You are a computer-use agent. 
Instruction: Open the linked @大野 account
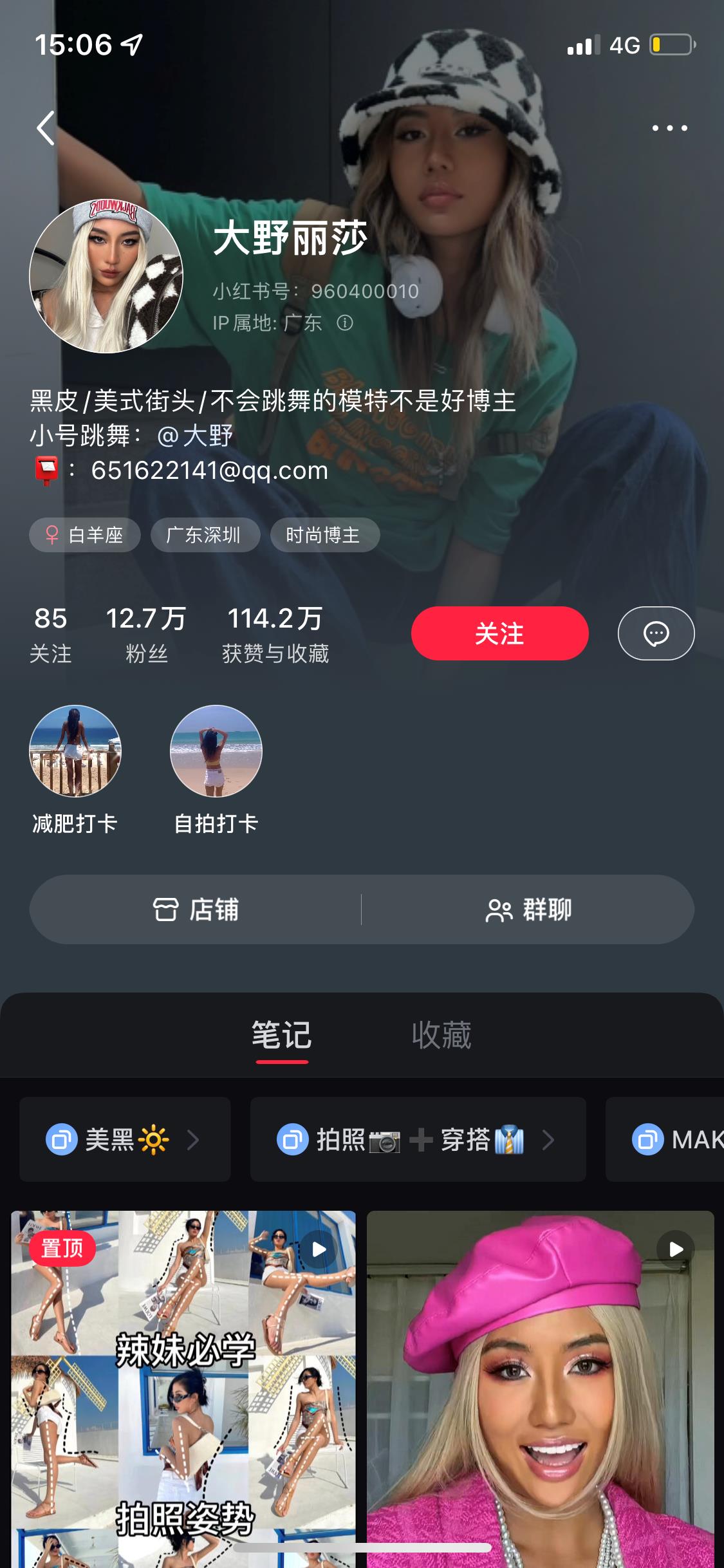[195, 436]
